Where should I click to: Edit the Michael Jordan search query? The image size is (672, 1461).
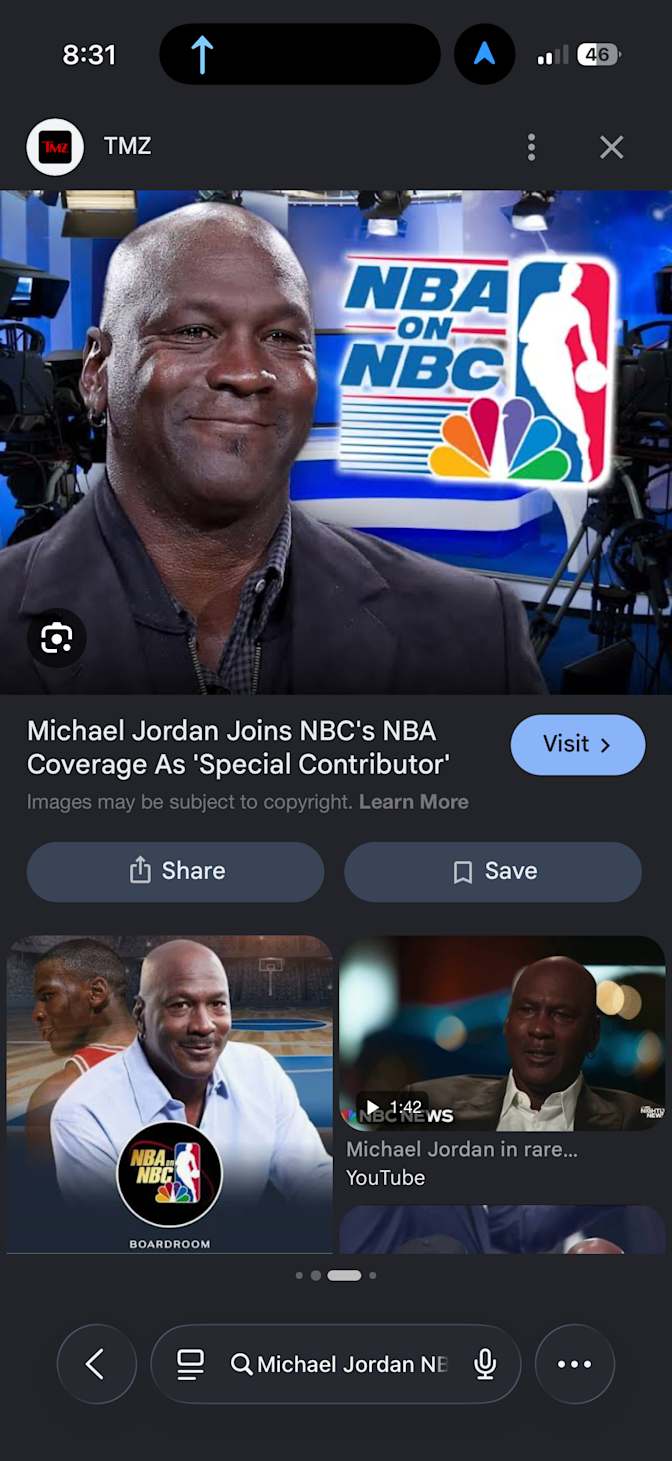tap(351, 1364)
